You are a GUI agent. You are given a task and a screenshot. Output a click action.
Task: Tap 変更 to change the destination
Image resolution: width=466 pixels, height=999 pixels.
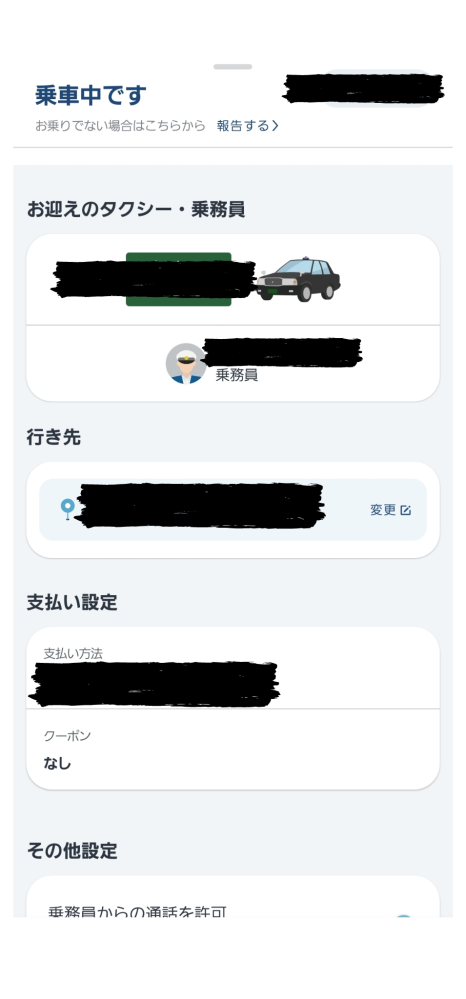pyautogui.click(x=390, y=510)
